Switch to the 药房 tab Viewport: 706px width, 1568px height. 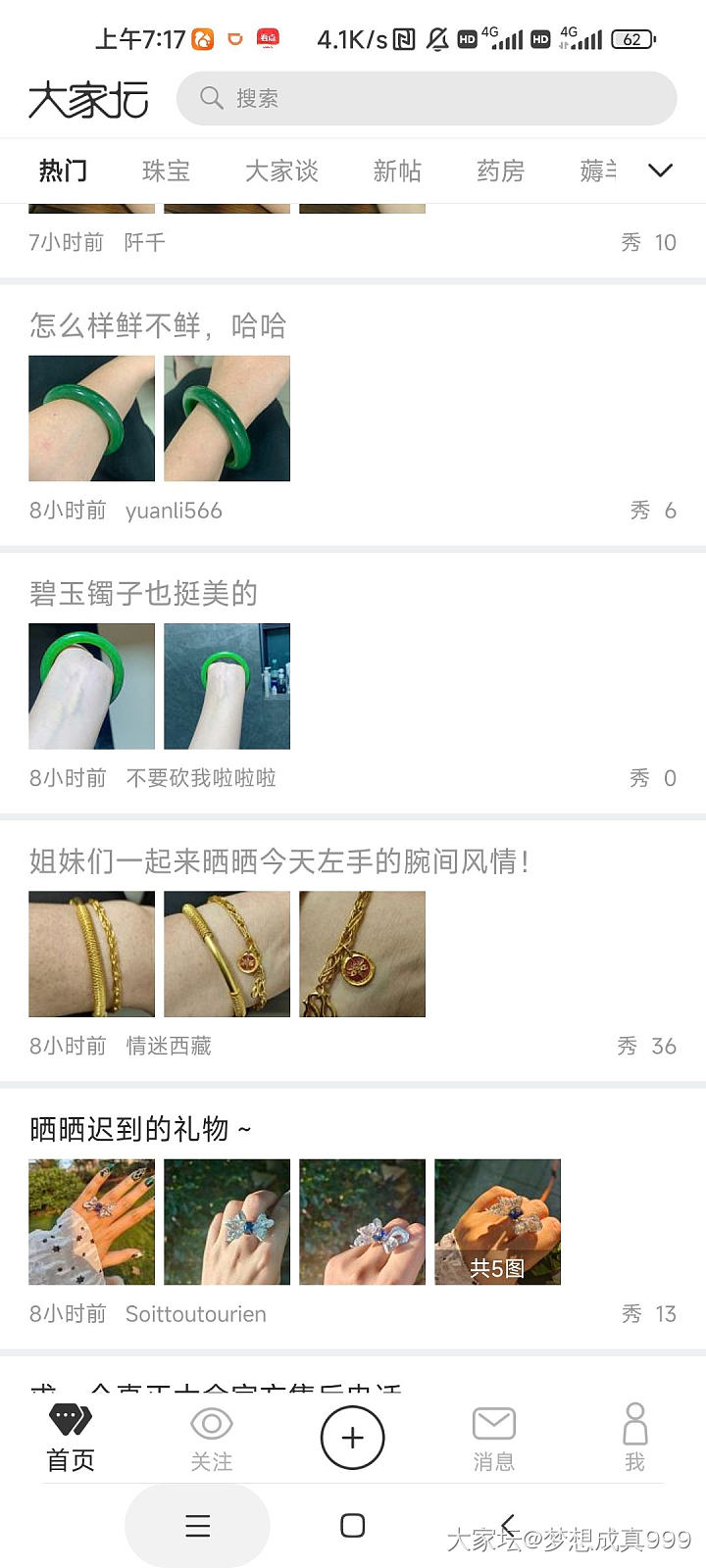(x=500, y=171)
